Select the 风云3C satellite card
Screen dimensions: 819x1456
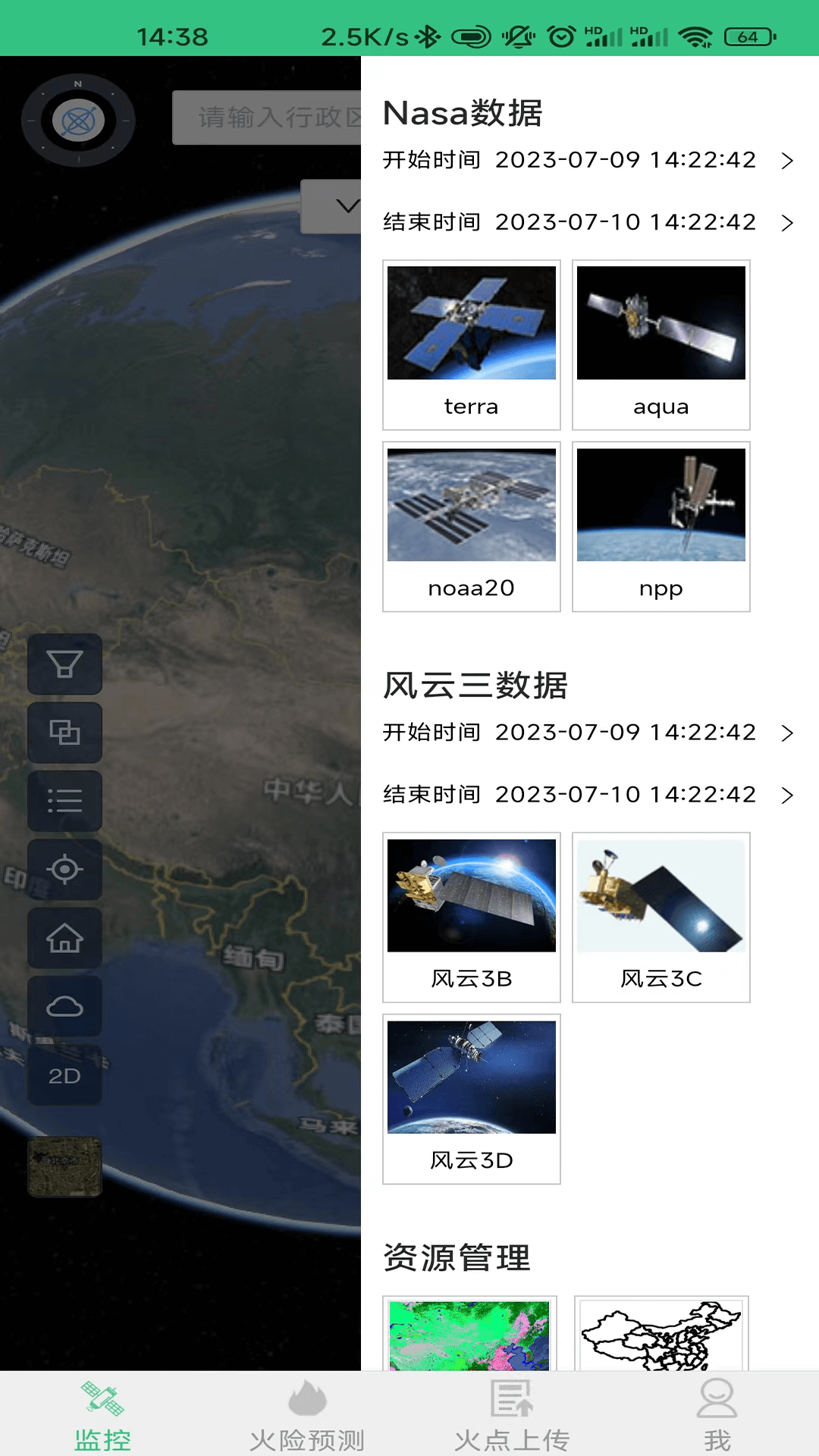click(x=661, y=918)
